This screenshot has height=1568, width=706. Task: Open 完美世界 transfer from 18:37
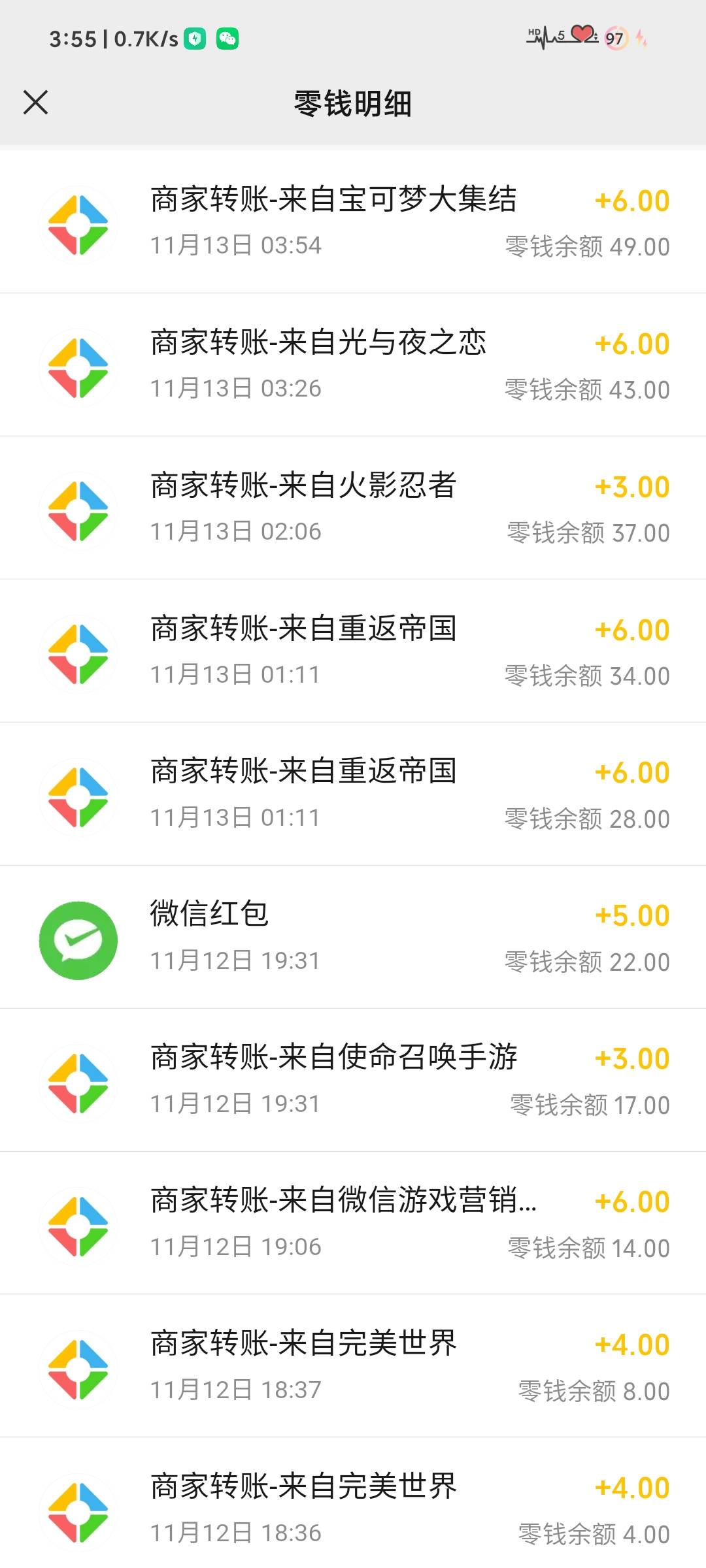353,1367
